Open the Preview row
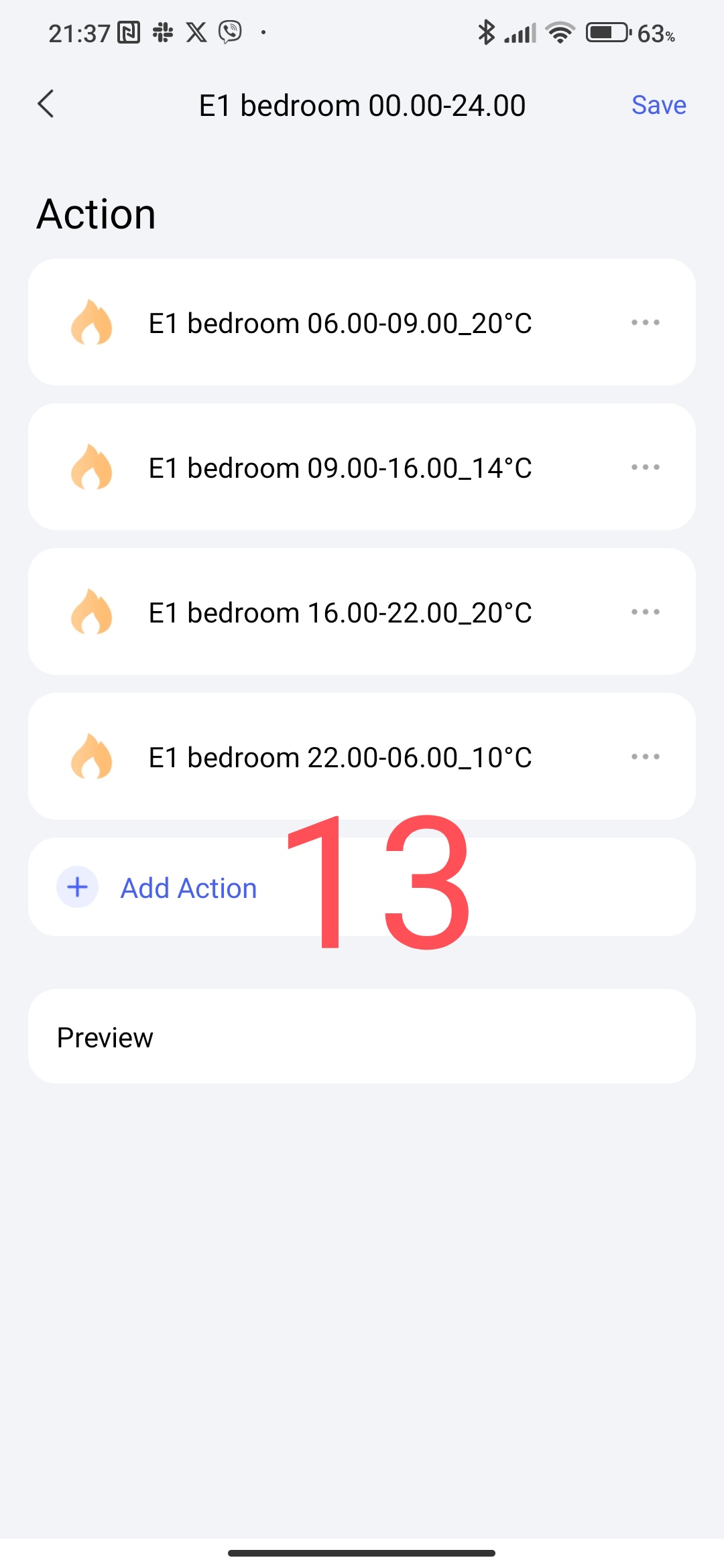 361,1037
